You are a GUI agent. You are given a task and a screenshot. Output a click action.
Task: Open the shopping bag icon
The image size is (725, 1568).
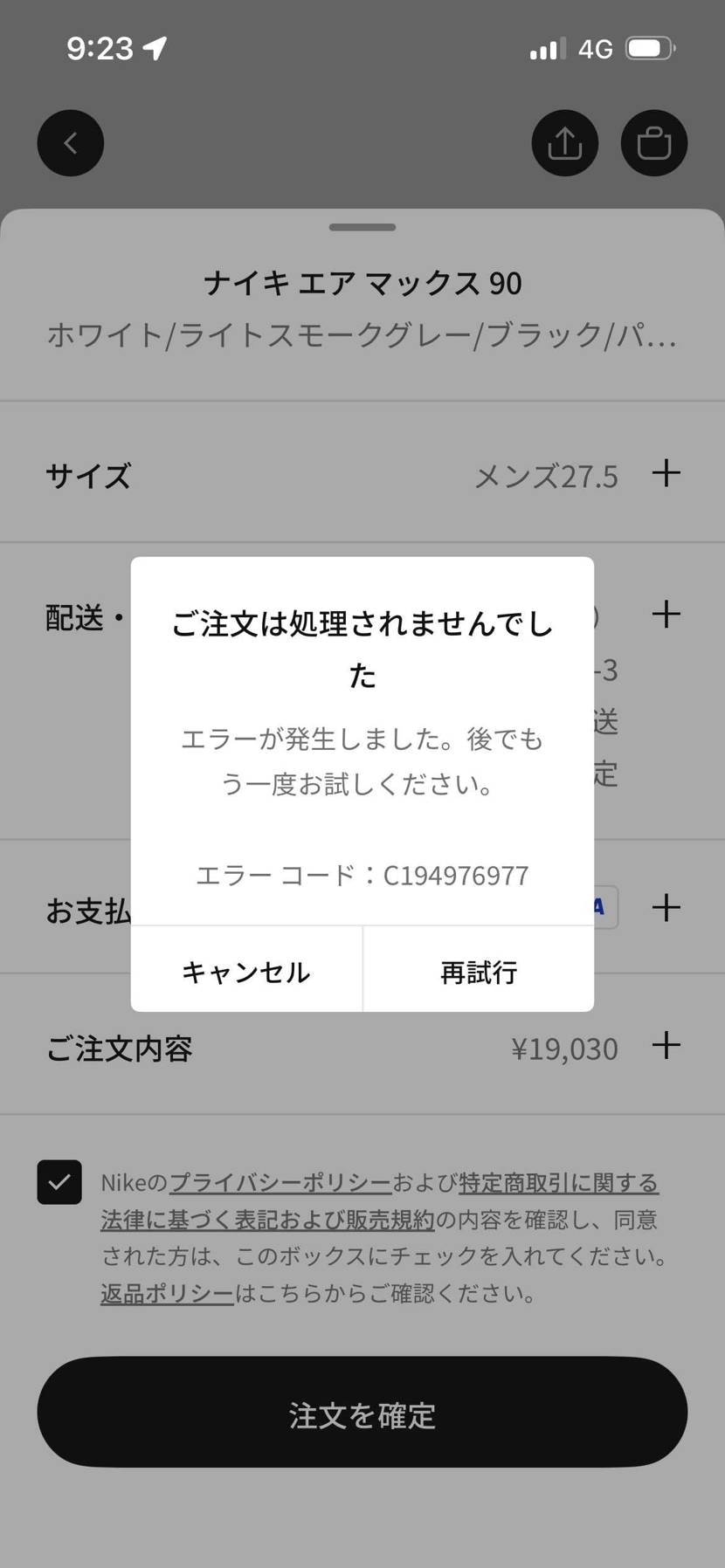[x=653, y=142]
